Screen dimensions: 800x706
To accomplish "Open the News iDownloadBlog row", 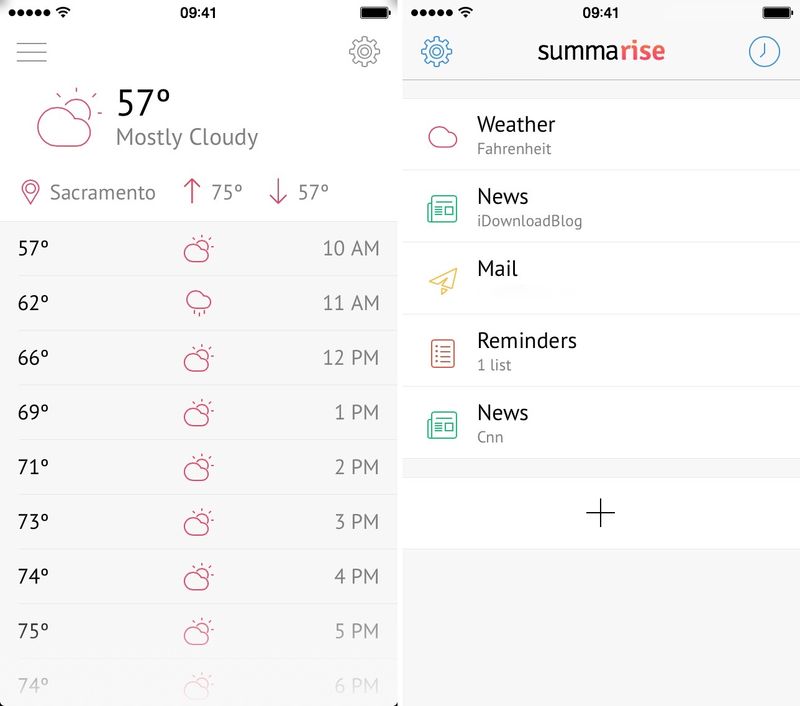I will pyautogui.click(x=600, y=207).
